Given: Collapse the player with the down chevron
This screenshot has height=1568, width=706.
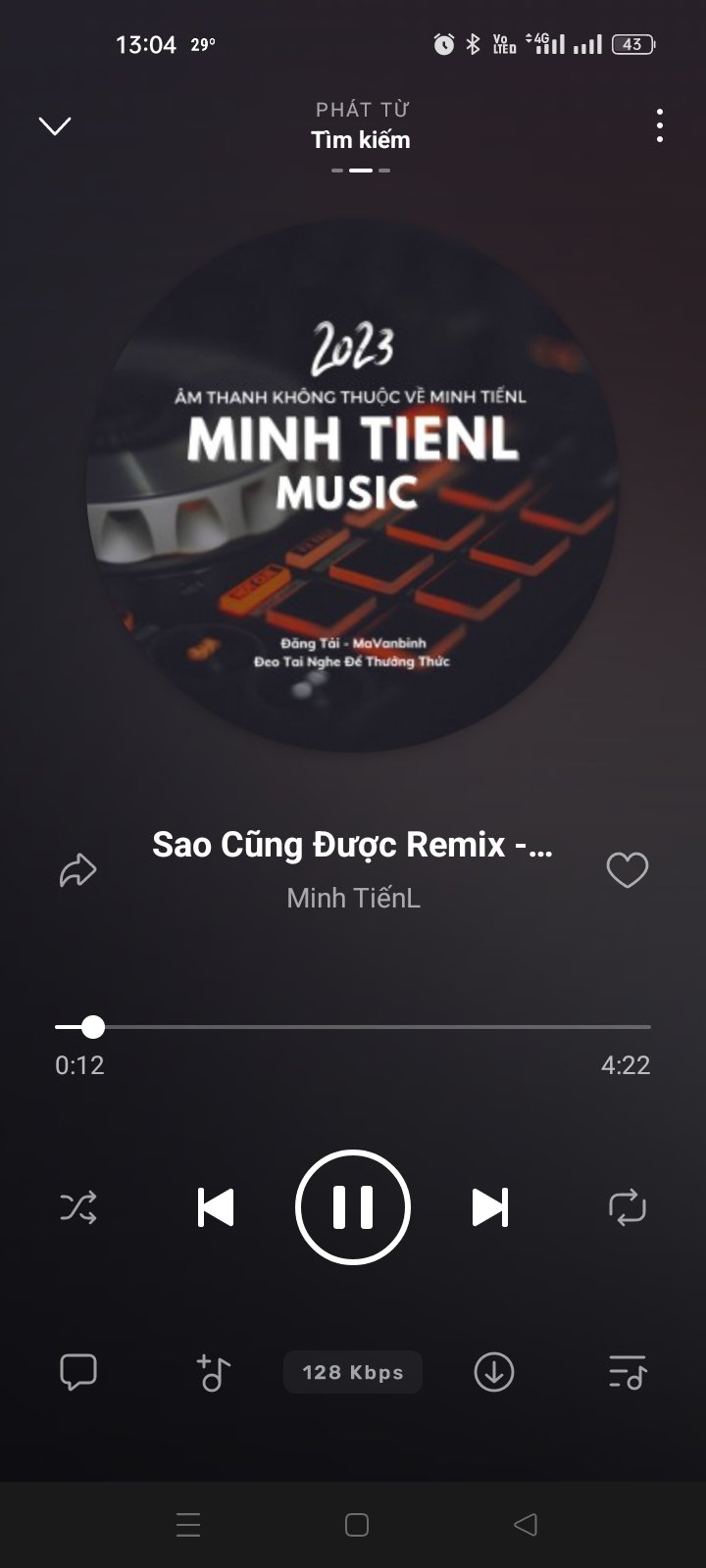Looking at the screenshot, I should coord(55,125).
